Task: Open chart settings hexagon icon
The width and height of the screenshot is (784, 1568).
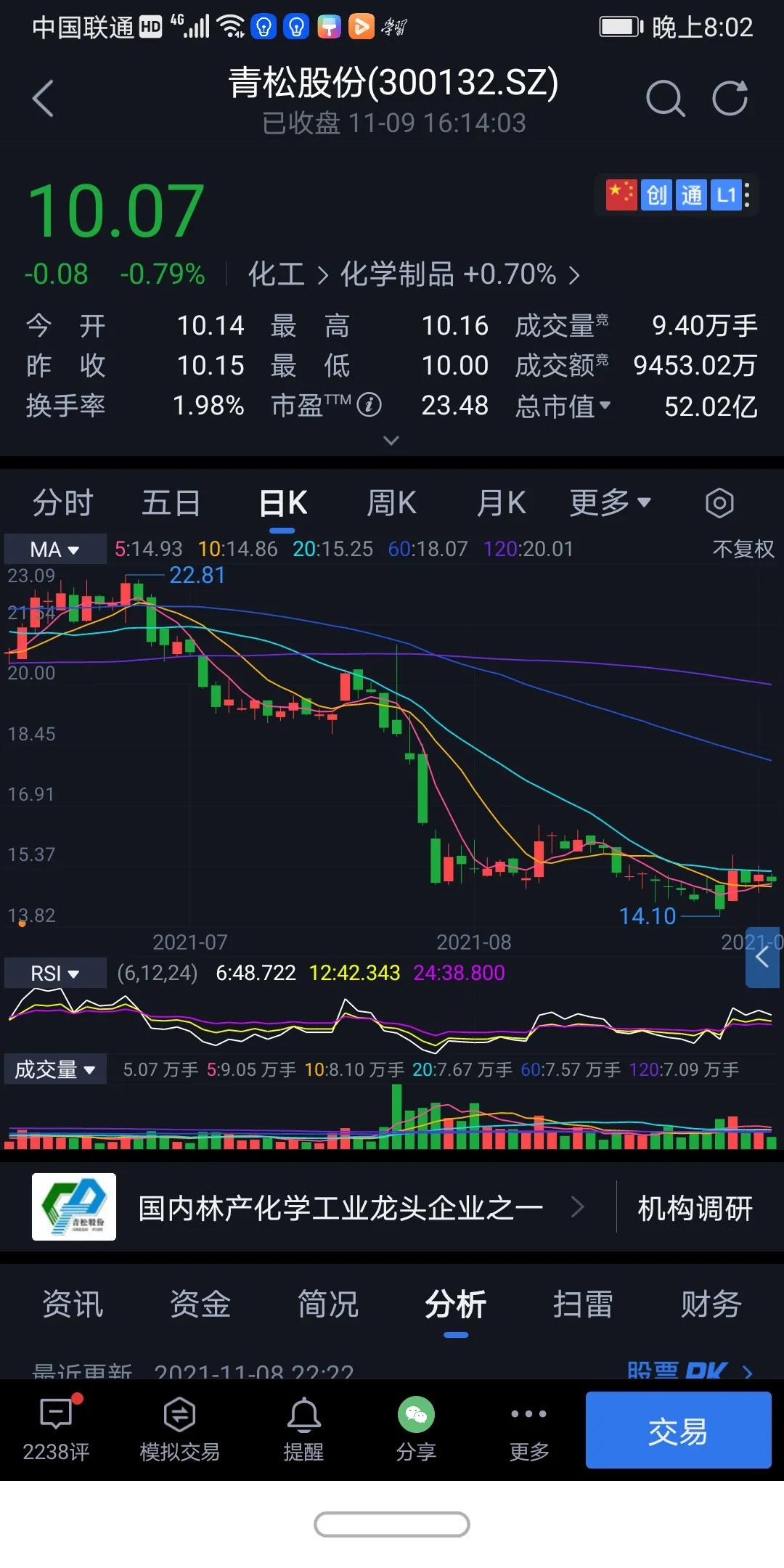Action: click(719, 503)
